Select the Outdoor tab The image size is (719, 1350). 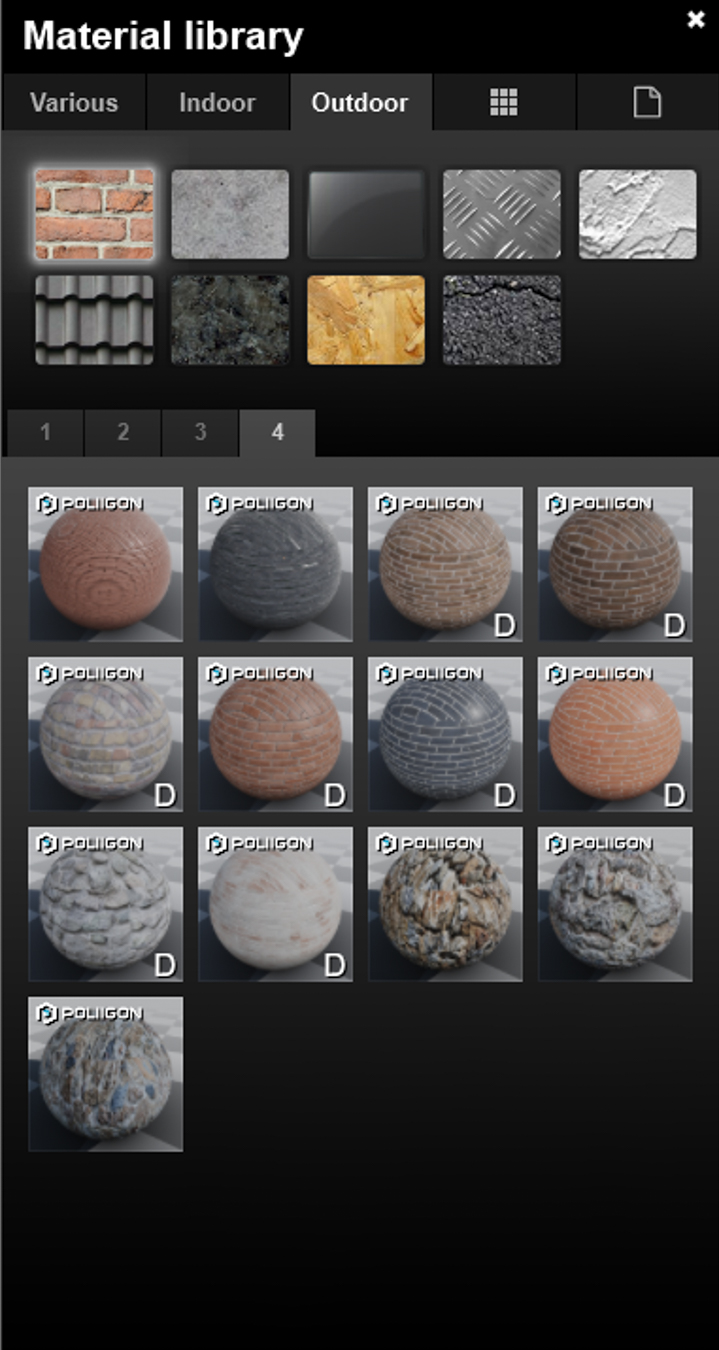tap(360, 103)
